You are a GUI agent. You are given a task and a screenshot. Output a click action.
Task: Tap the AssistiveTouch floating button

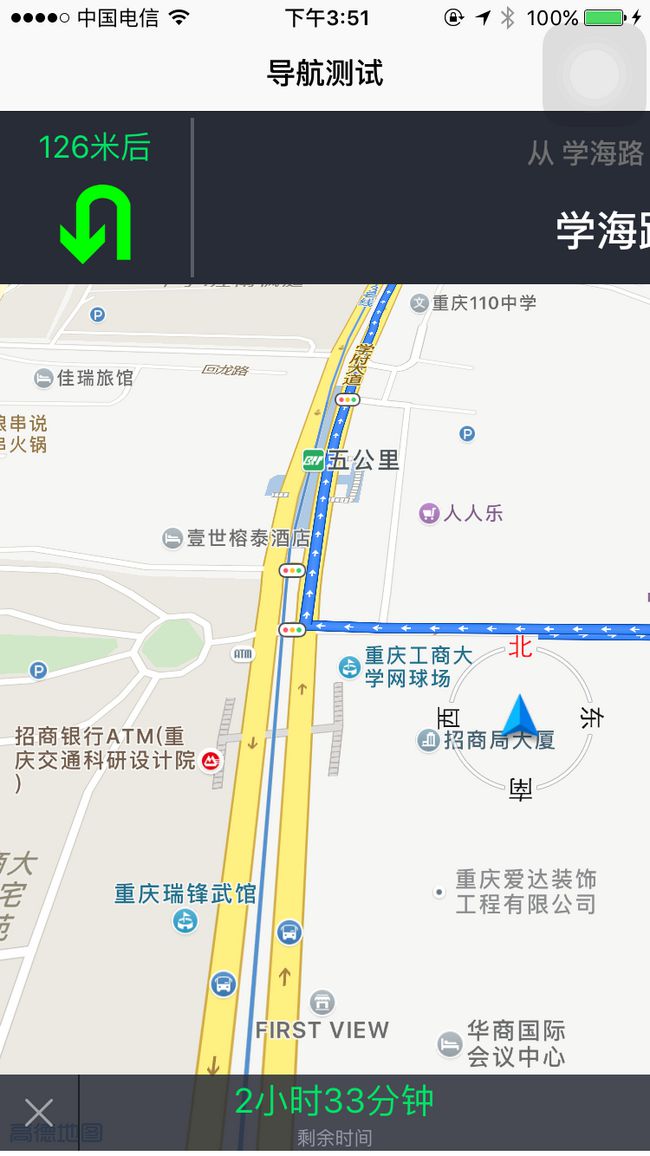pyautogui.click(x=595, y=74)
